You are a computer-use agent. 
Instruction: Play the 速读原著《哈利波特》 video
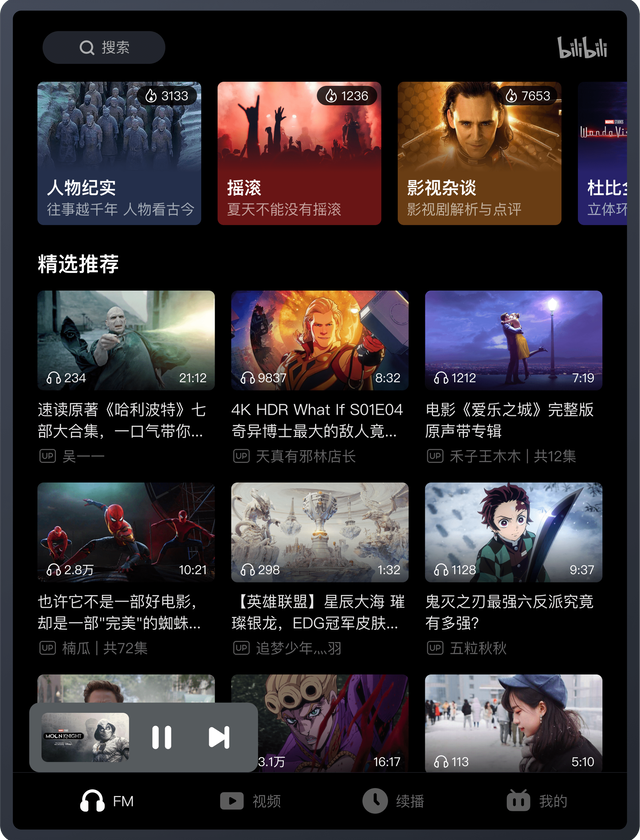[x=126, y=340]
